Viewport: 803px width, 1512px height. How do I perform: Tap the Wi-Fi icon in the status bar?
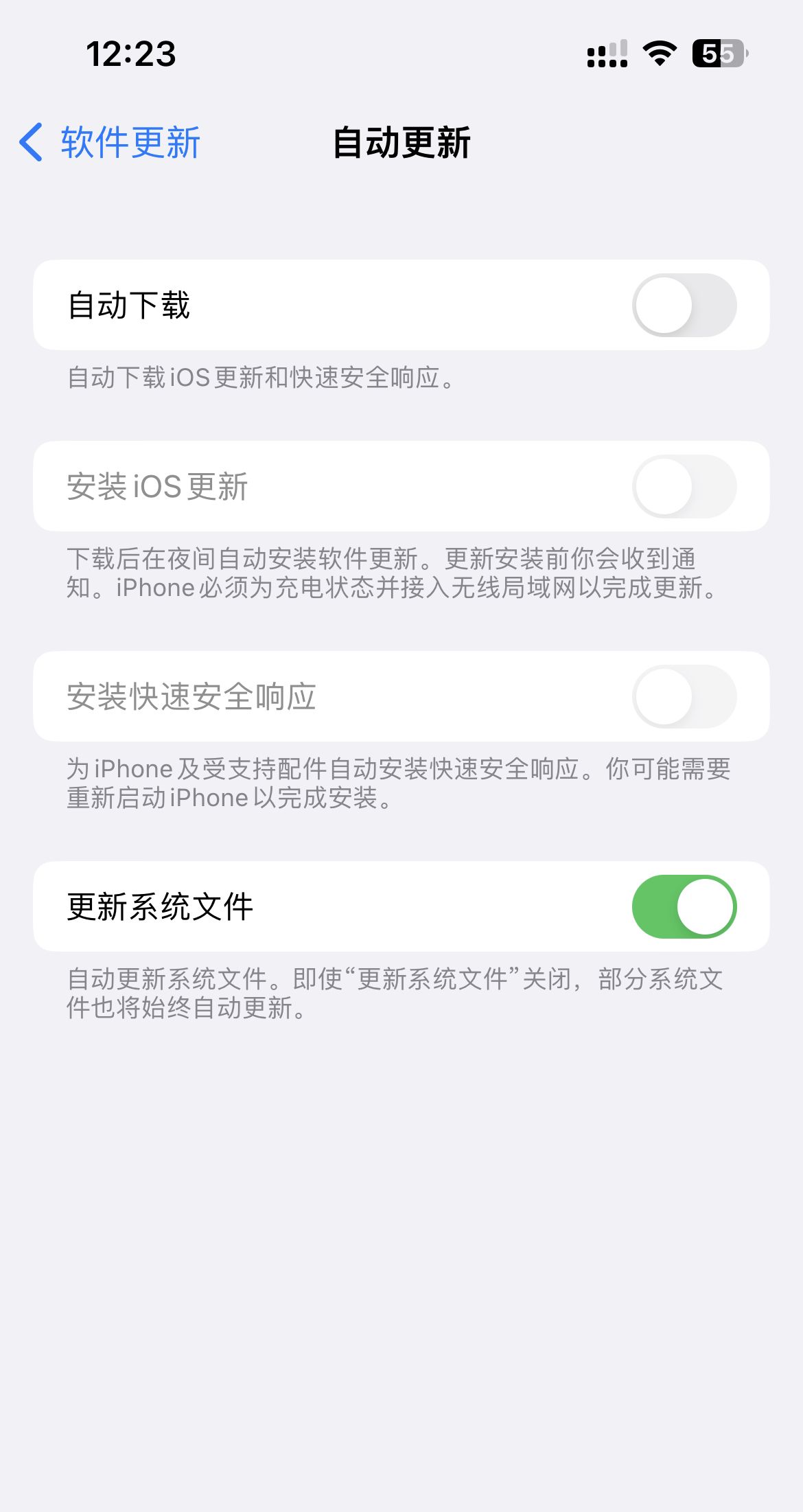pos(658,53)
